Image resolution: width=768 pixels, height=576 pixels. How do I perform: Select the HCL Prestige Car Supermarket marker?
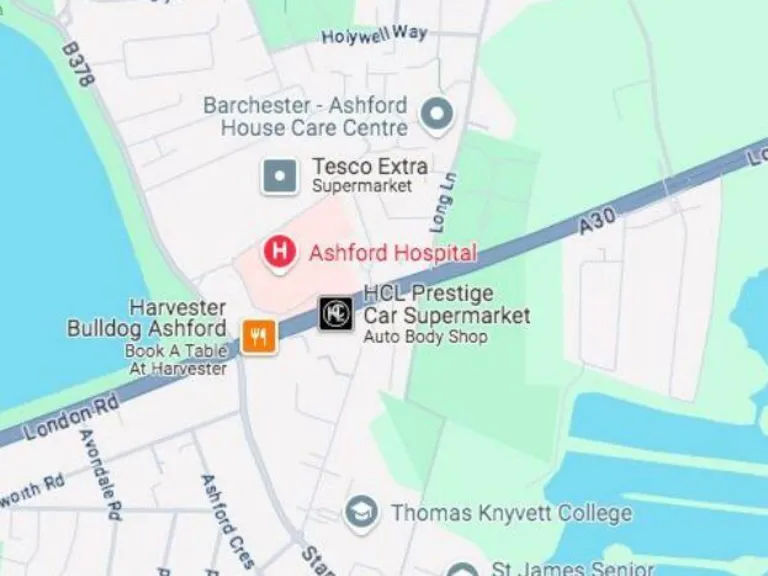(x=336, y=314)
